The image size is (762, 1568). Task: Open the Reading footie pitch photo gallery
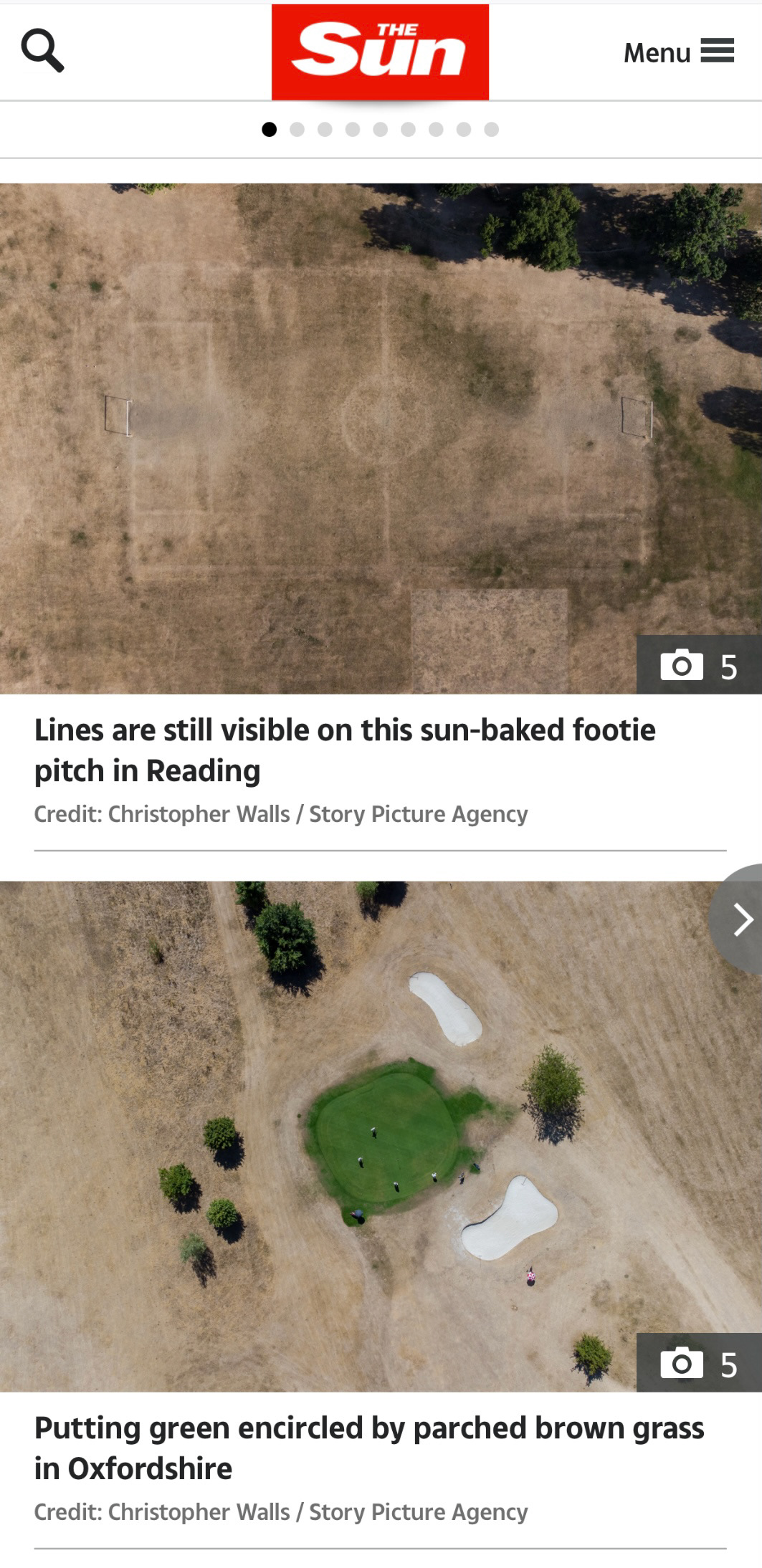380,438
